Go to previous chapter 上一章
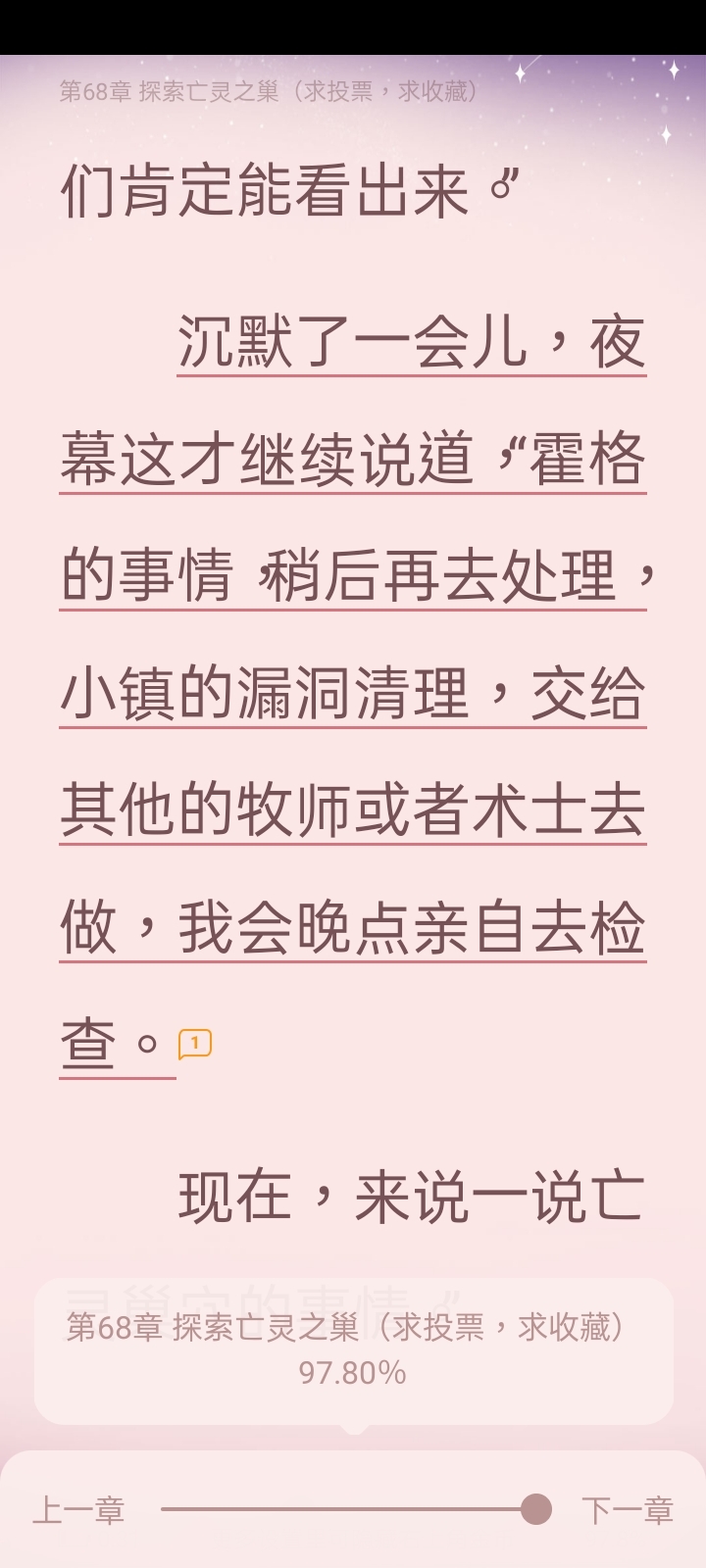This screenshot has height=1568, width=706. [x=78, y=1510]
